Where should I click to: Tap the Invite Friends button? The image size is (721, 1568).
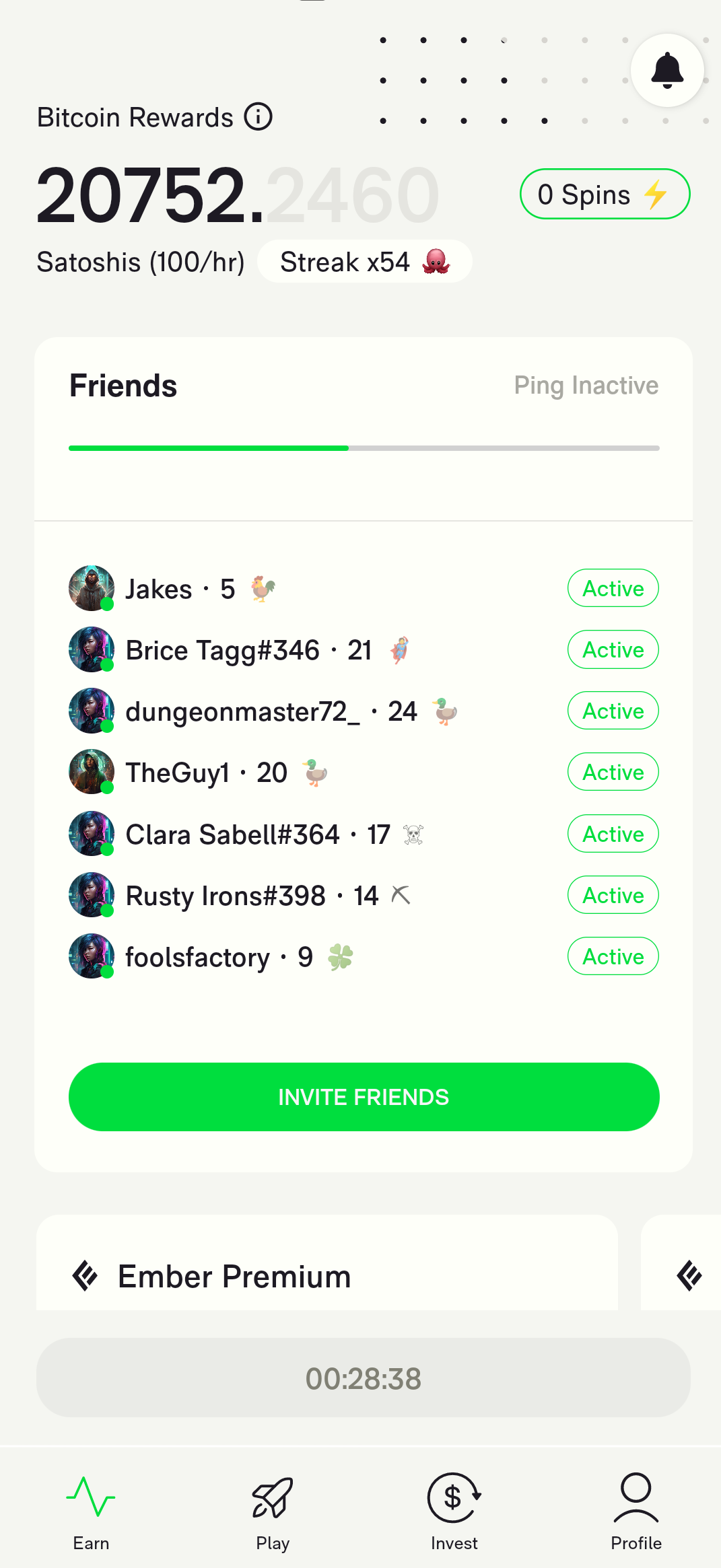click(x=364, y=1097)
